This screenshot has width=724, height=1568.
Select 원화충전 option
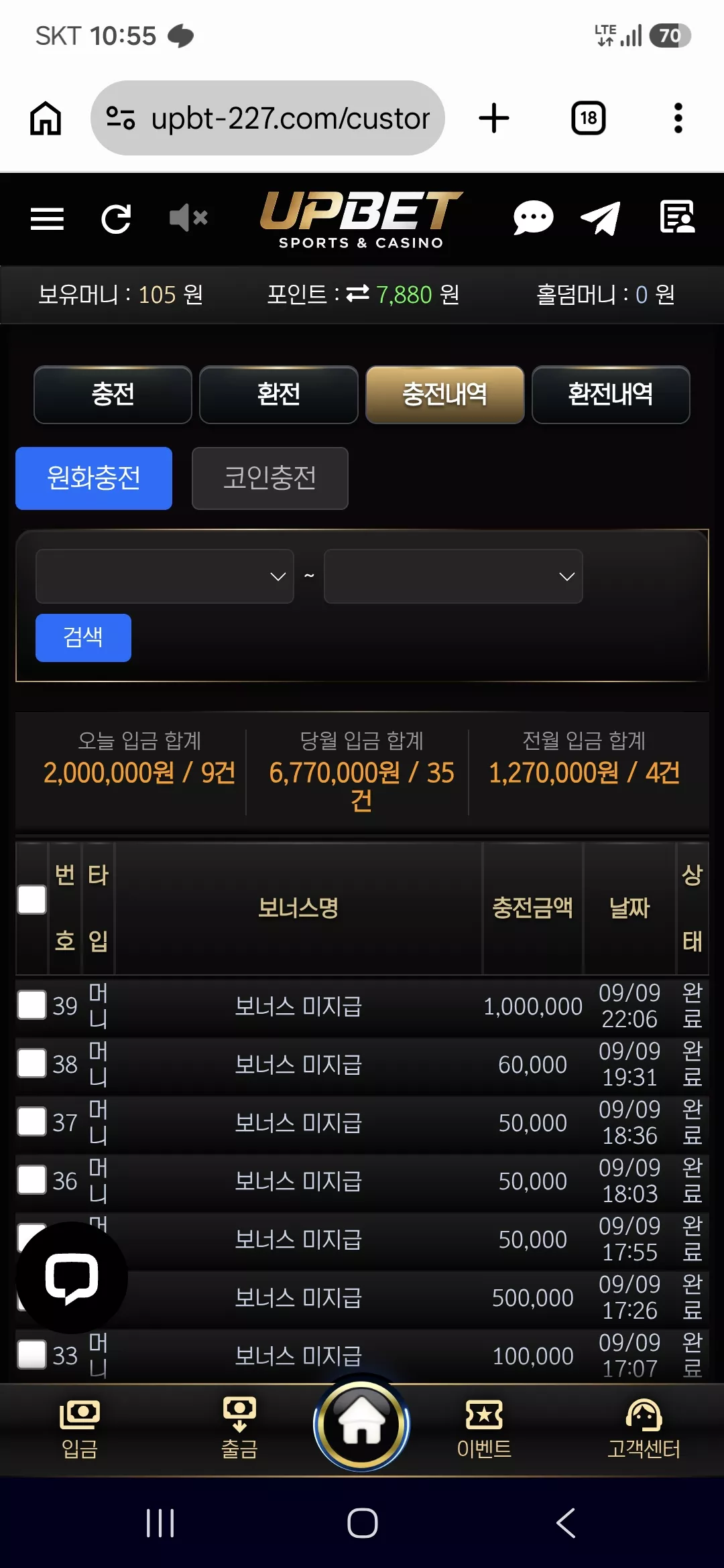[x=94, y=478]
